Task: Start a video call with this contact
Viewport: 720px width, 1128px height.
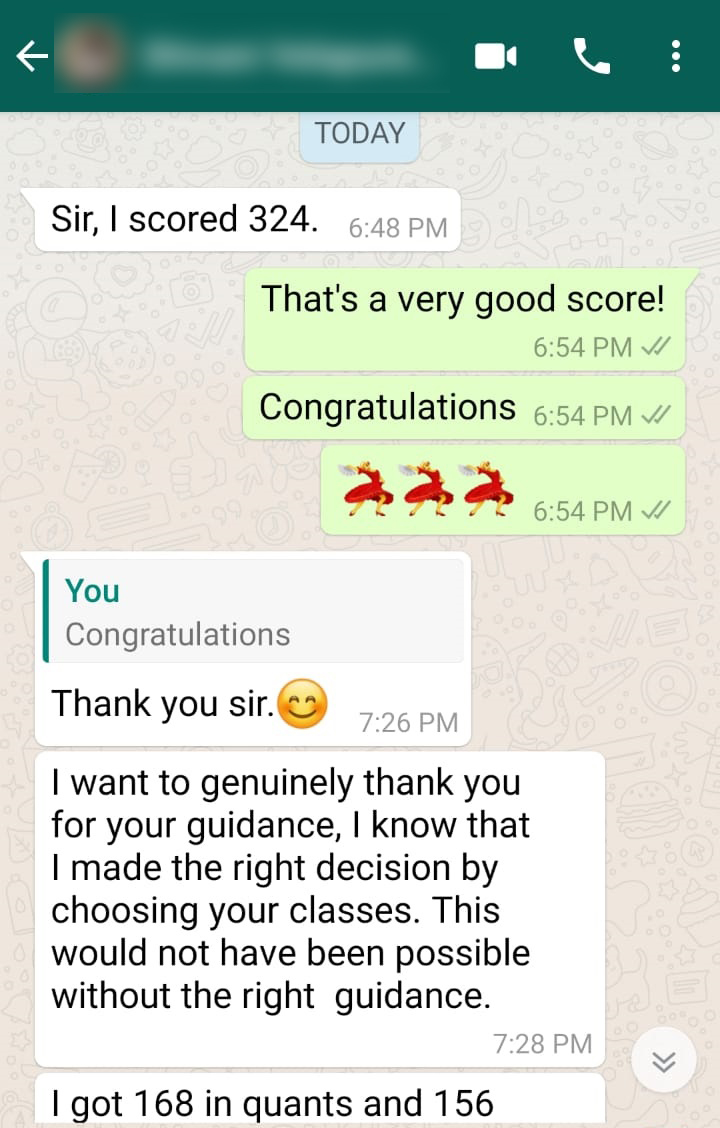Action: pos(495,57)
